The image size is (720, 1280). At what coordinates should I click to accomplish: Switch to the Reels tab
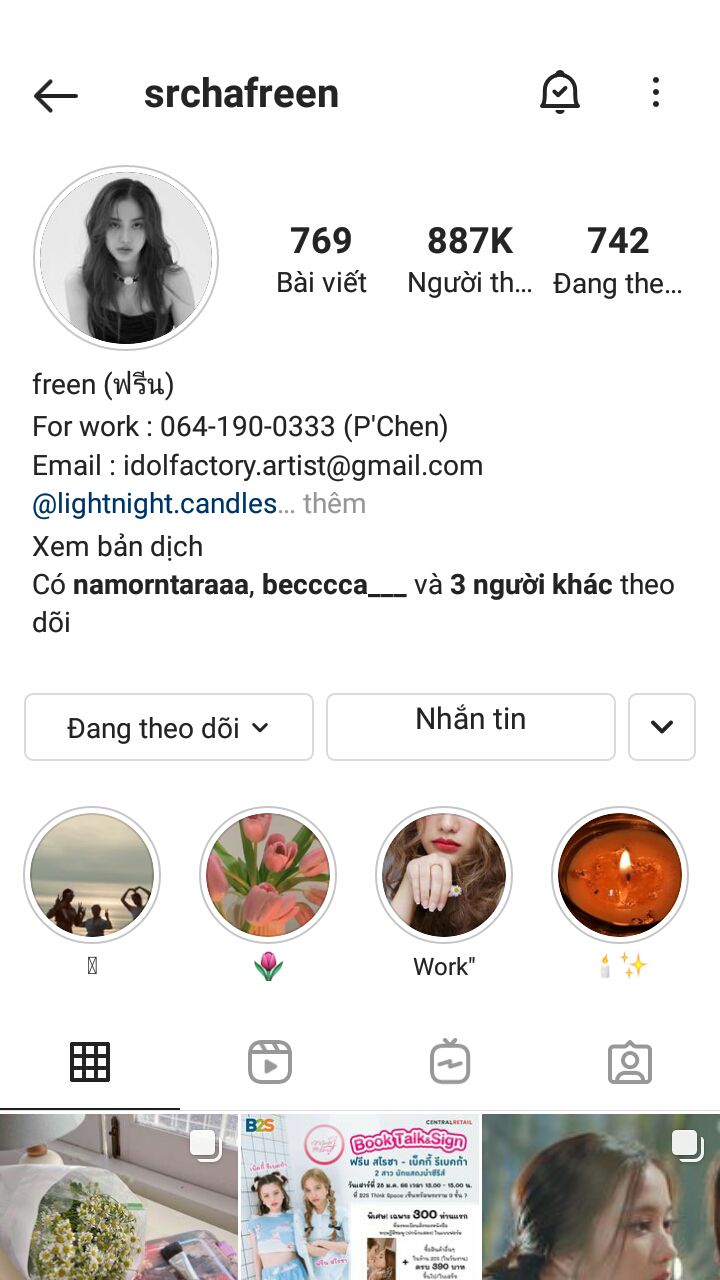(x=270, y=1062)
